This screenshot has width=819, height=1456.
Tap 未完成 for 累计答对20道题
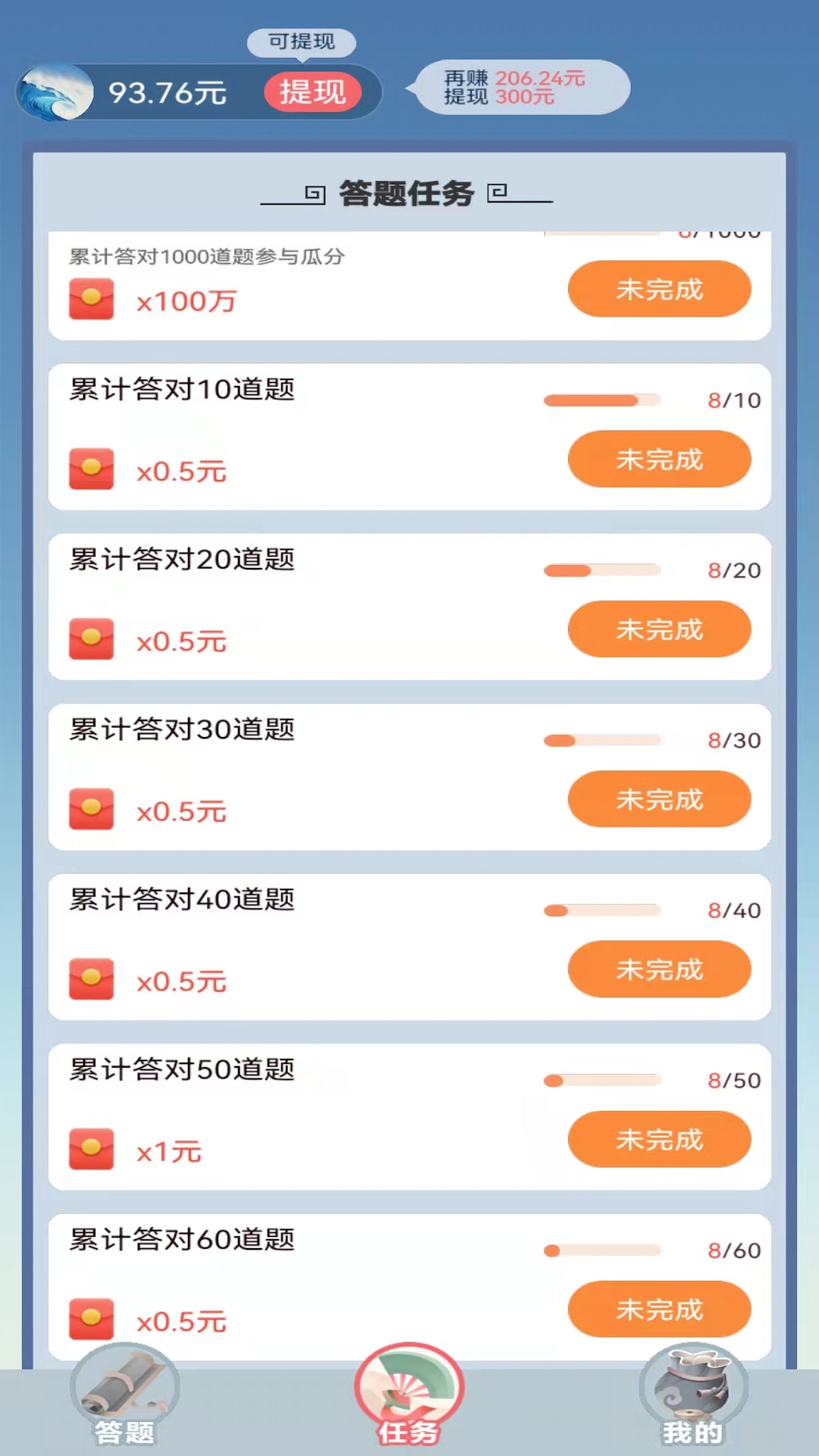659,629
